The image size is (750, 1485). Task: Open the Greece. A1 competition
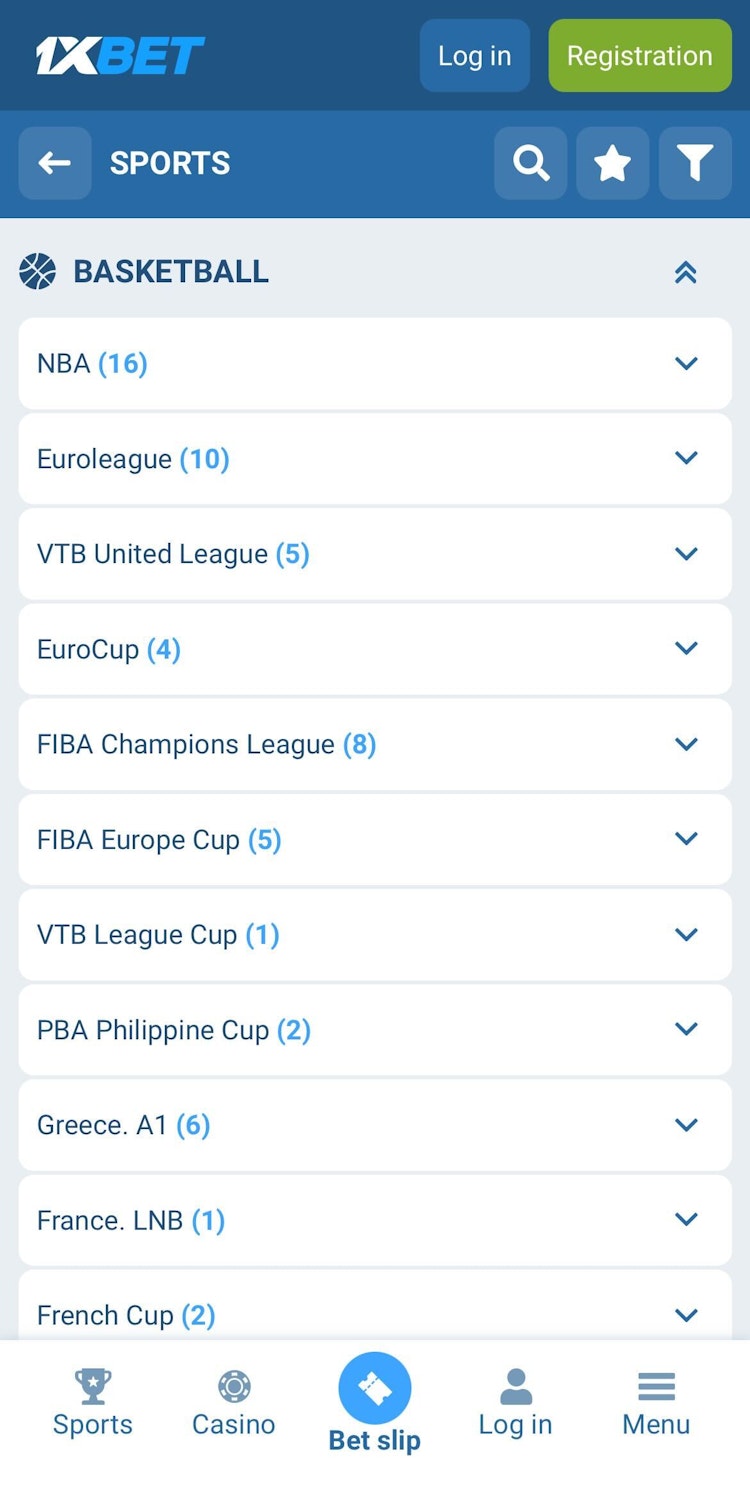pyautogui.click(x=686, y=1124)
